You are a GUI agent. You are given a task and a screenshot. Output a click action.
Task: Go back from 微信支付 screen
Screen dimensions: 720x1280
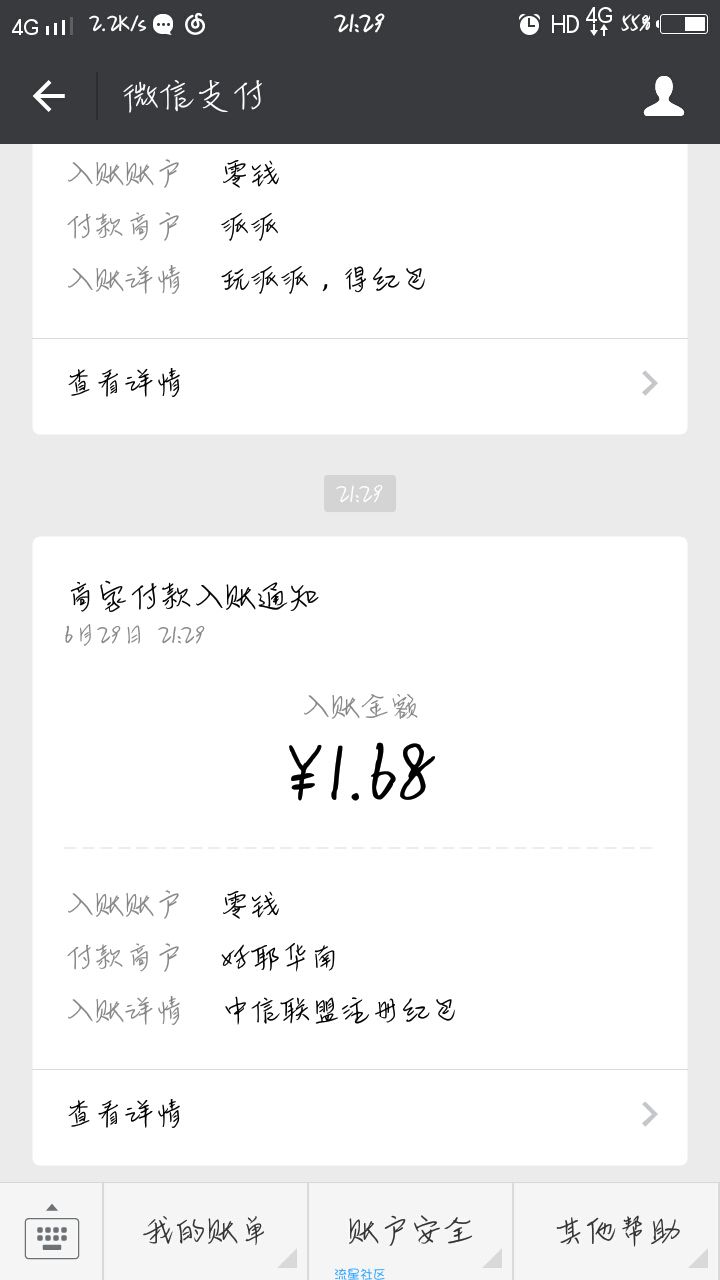tap(49, 96)
